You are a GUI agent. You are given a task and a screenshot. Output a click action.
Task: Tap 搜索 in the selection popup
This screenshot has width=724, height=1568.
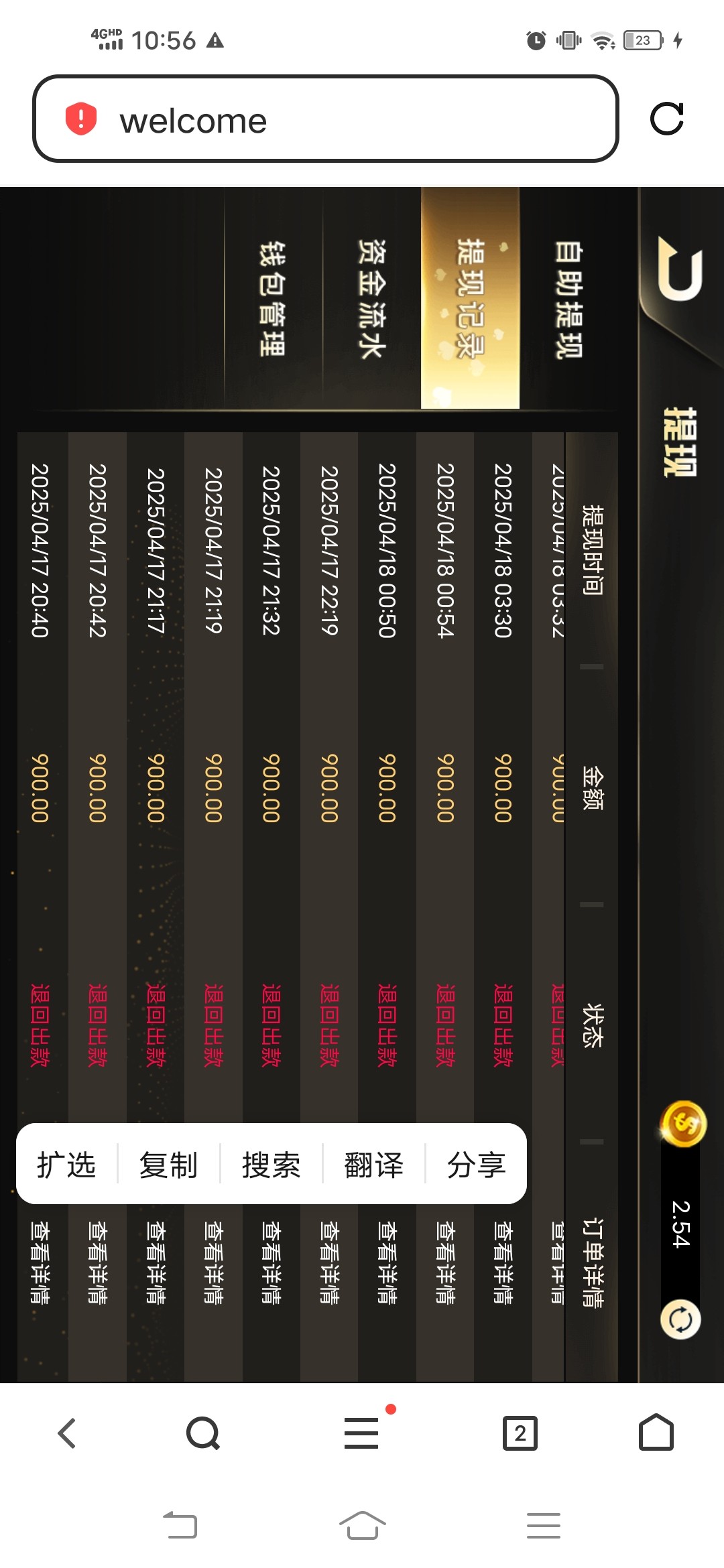(x=271, y=1165)
